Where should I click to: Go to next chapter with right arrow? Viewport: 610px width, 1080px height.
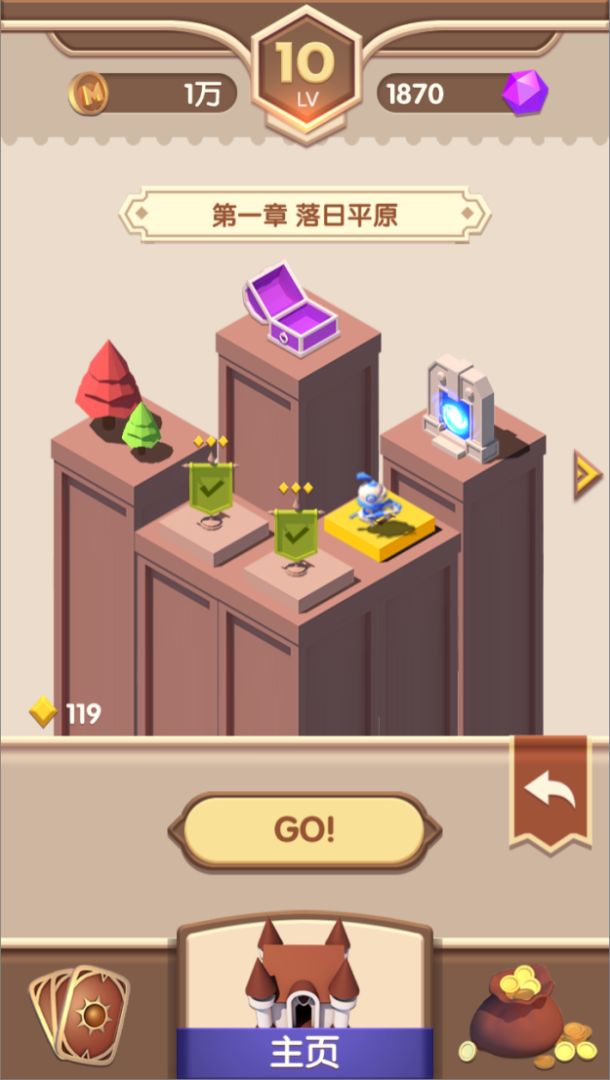click(586, 475)
